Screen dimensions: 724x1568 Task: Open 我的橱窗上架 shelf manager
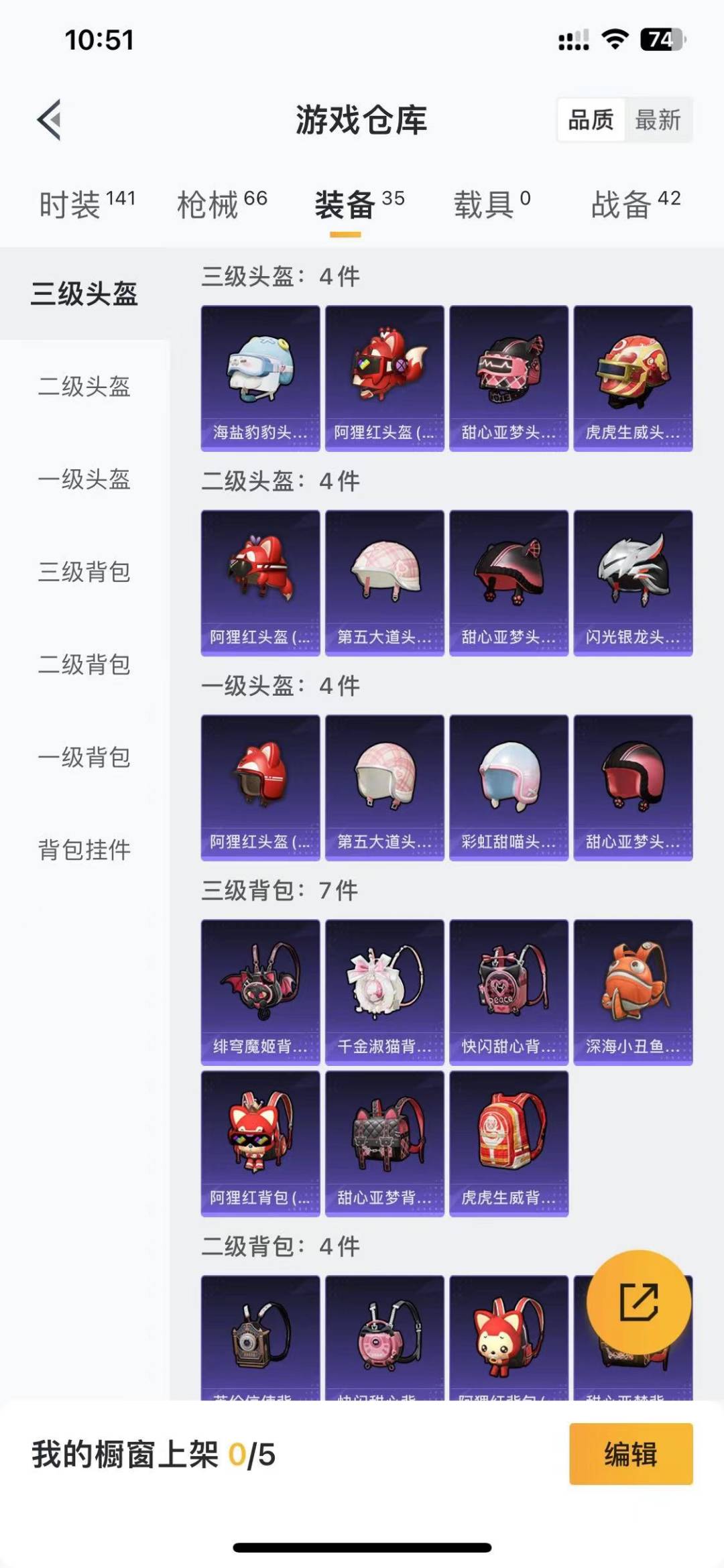click(x=154, y=1470)
